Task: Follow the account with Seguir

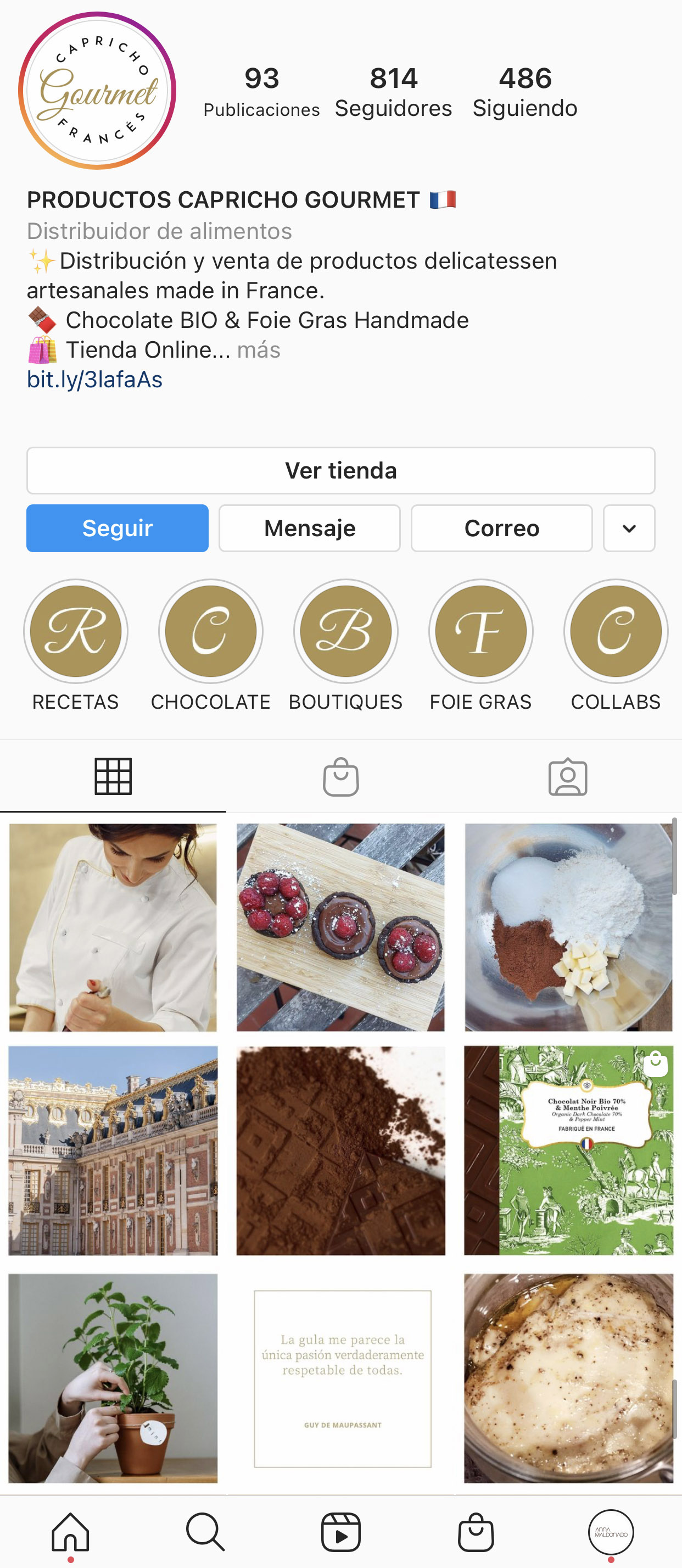Action: coord(118,528)
